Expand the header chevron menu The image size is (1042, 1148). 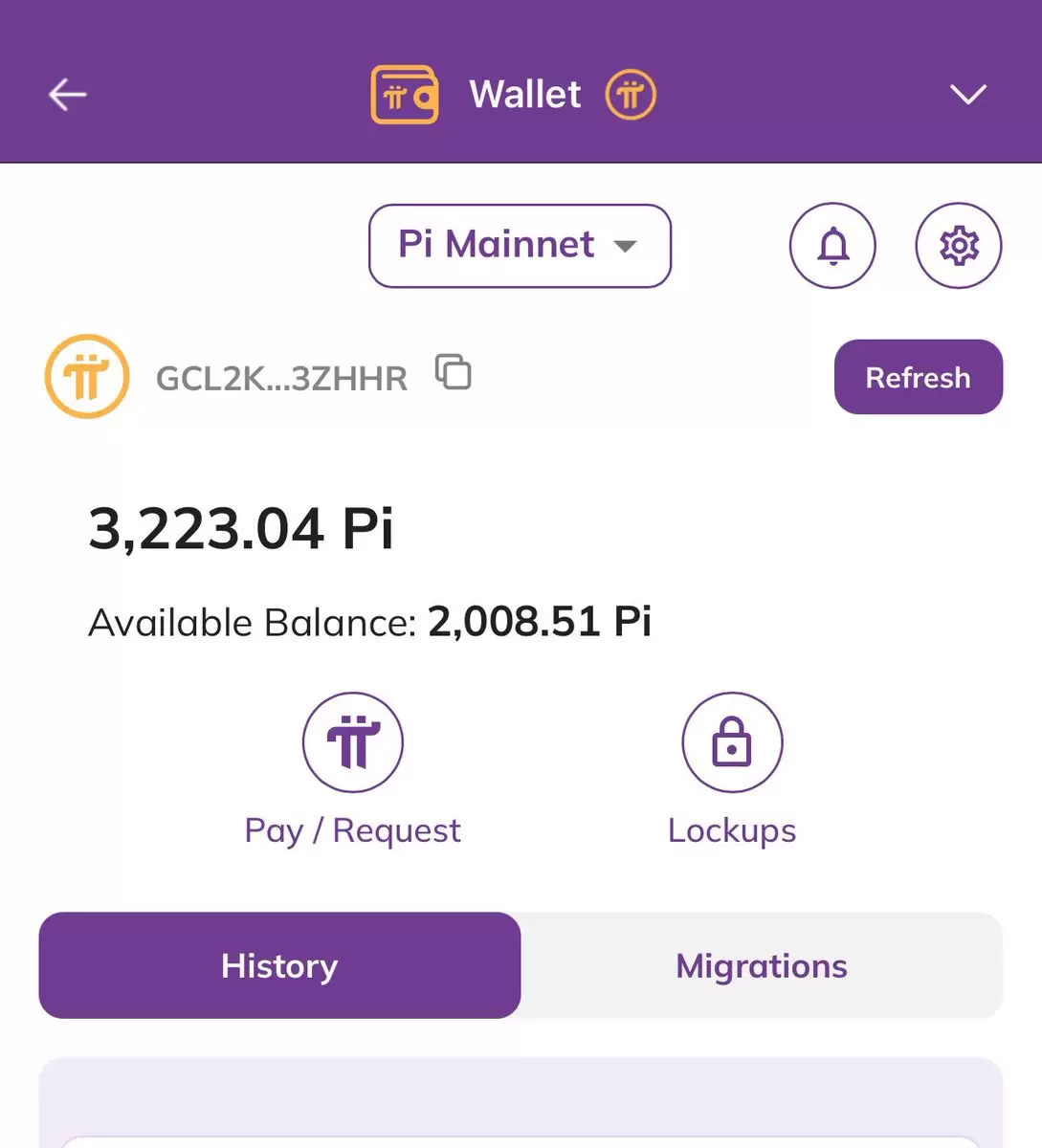tap(967, 94)
